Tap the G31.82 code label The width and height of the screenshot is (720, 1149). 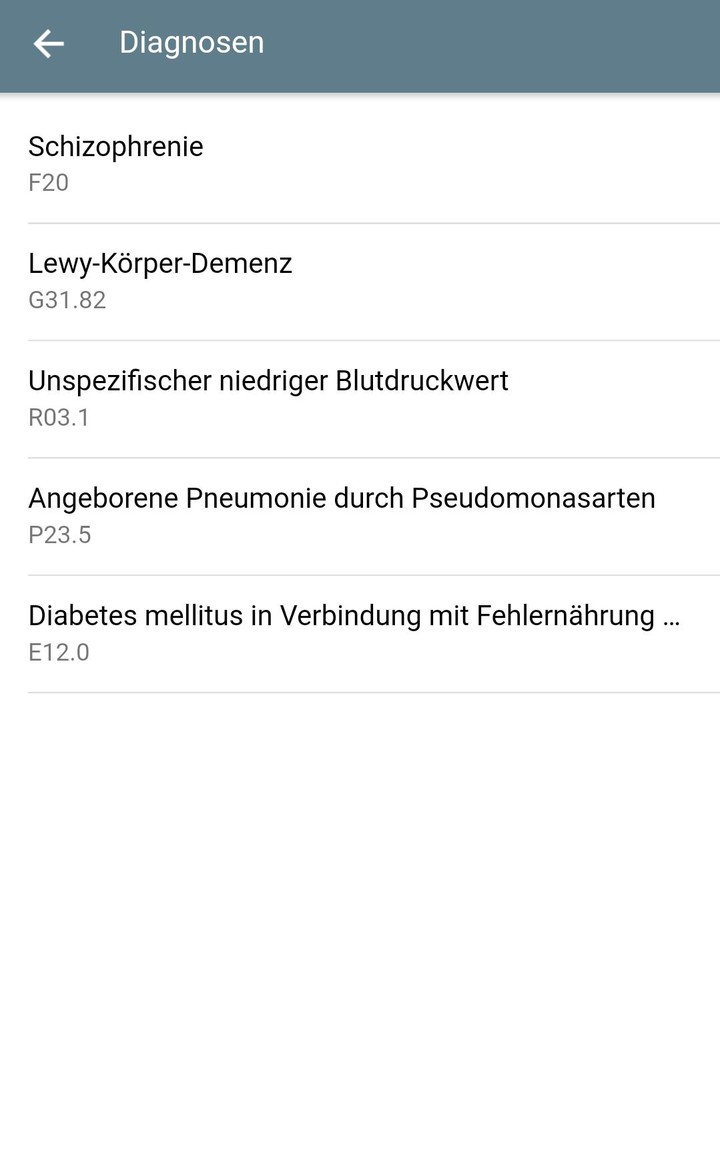pos(66,299)
